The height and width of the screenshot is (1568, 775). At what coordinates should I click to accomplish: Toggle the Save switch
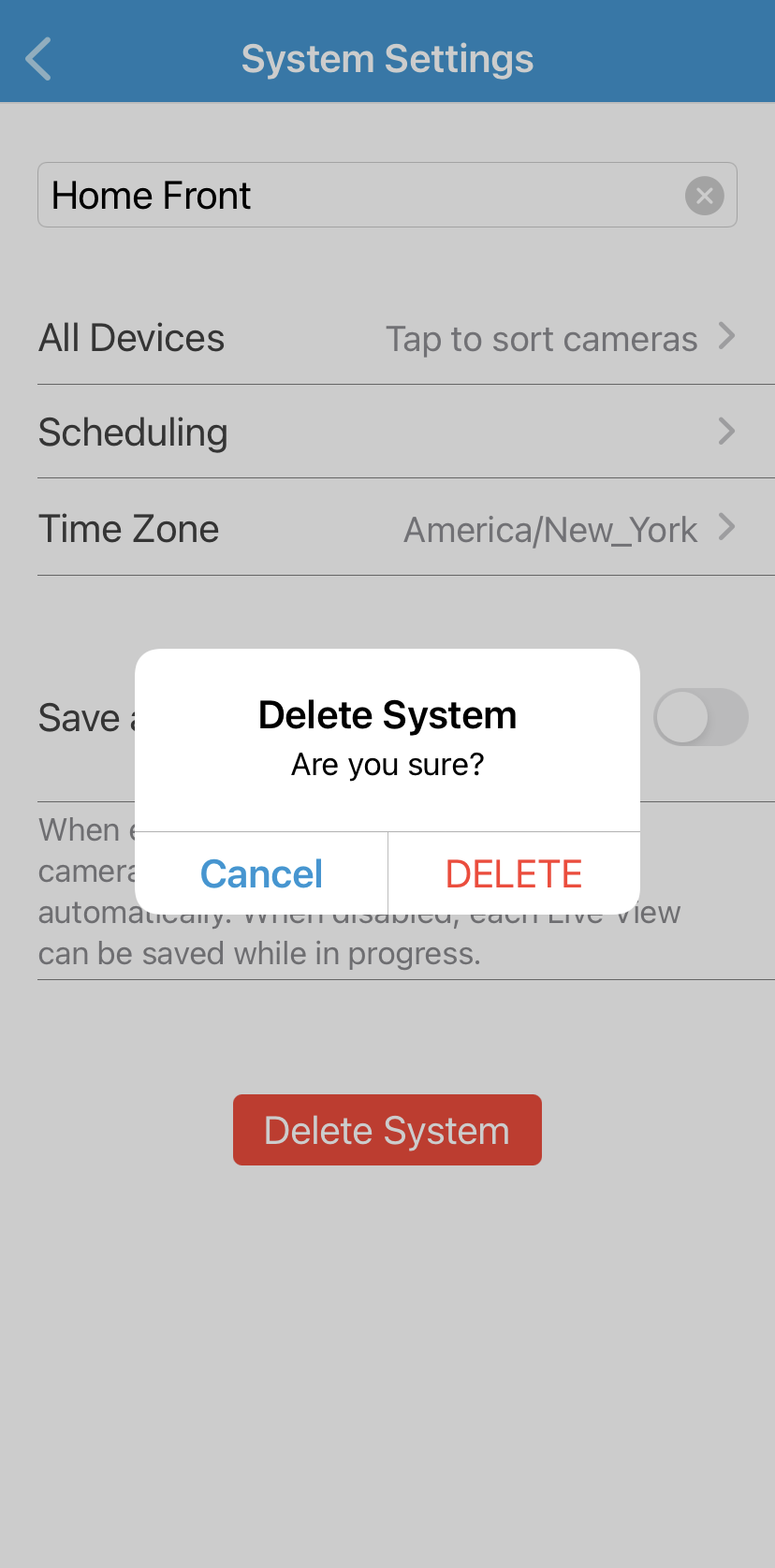[700, 717]
